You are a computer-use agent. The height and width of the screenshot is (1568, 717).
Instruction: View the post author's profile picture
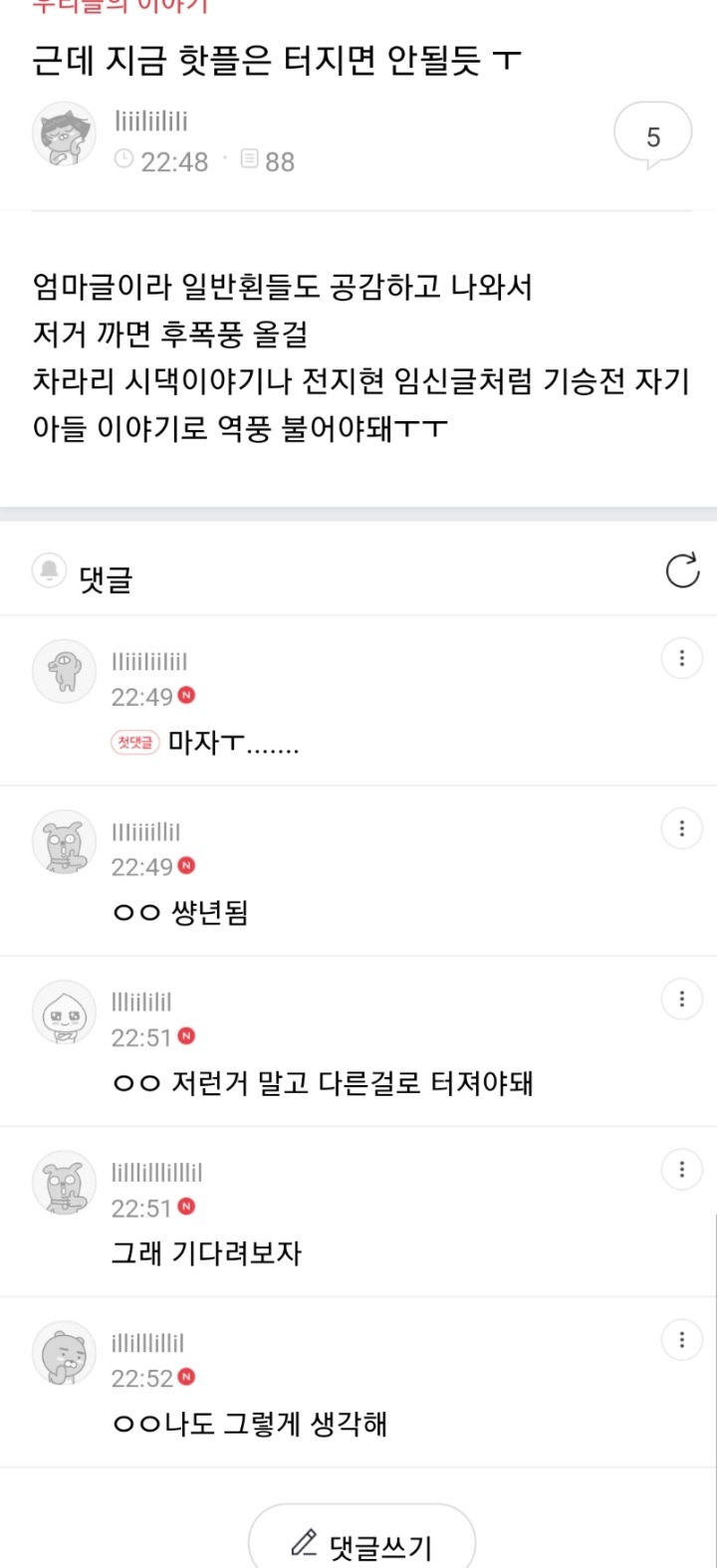(x=65, y=134)
